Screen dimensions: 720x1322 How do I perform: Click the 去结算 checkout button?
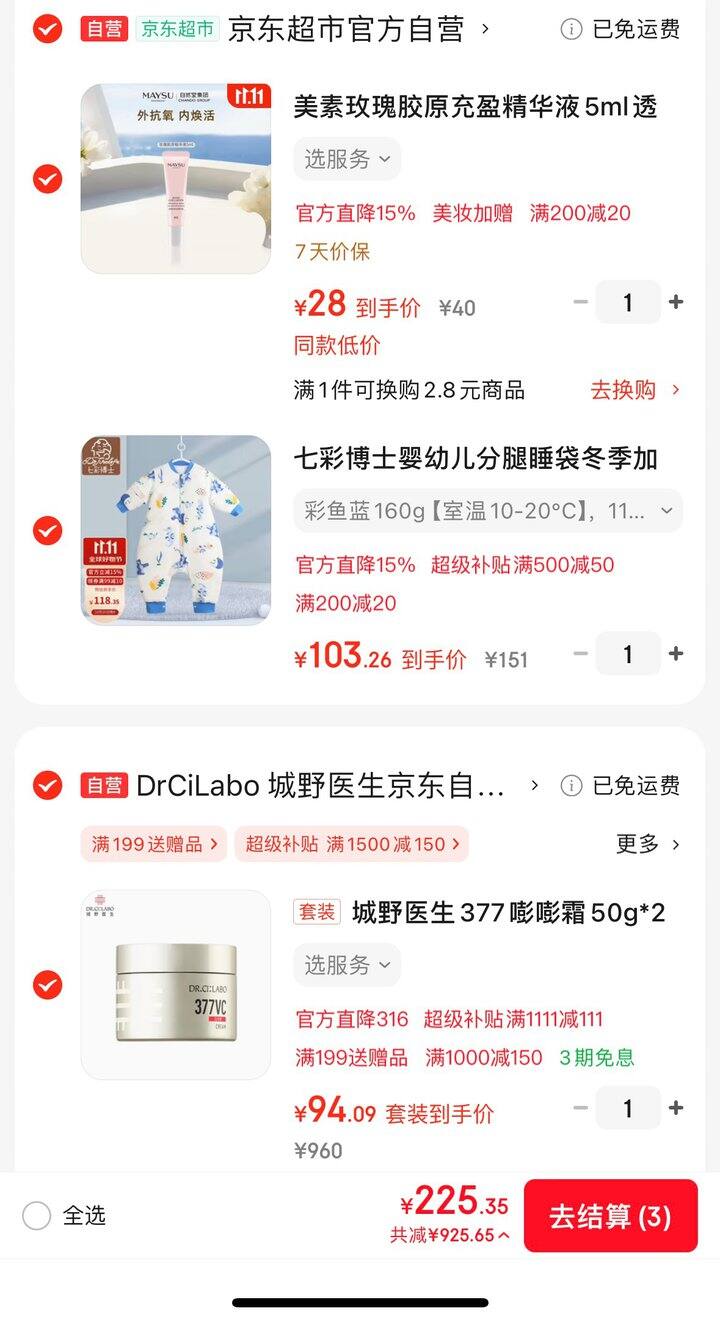point(611,1215)
